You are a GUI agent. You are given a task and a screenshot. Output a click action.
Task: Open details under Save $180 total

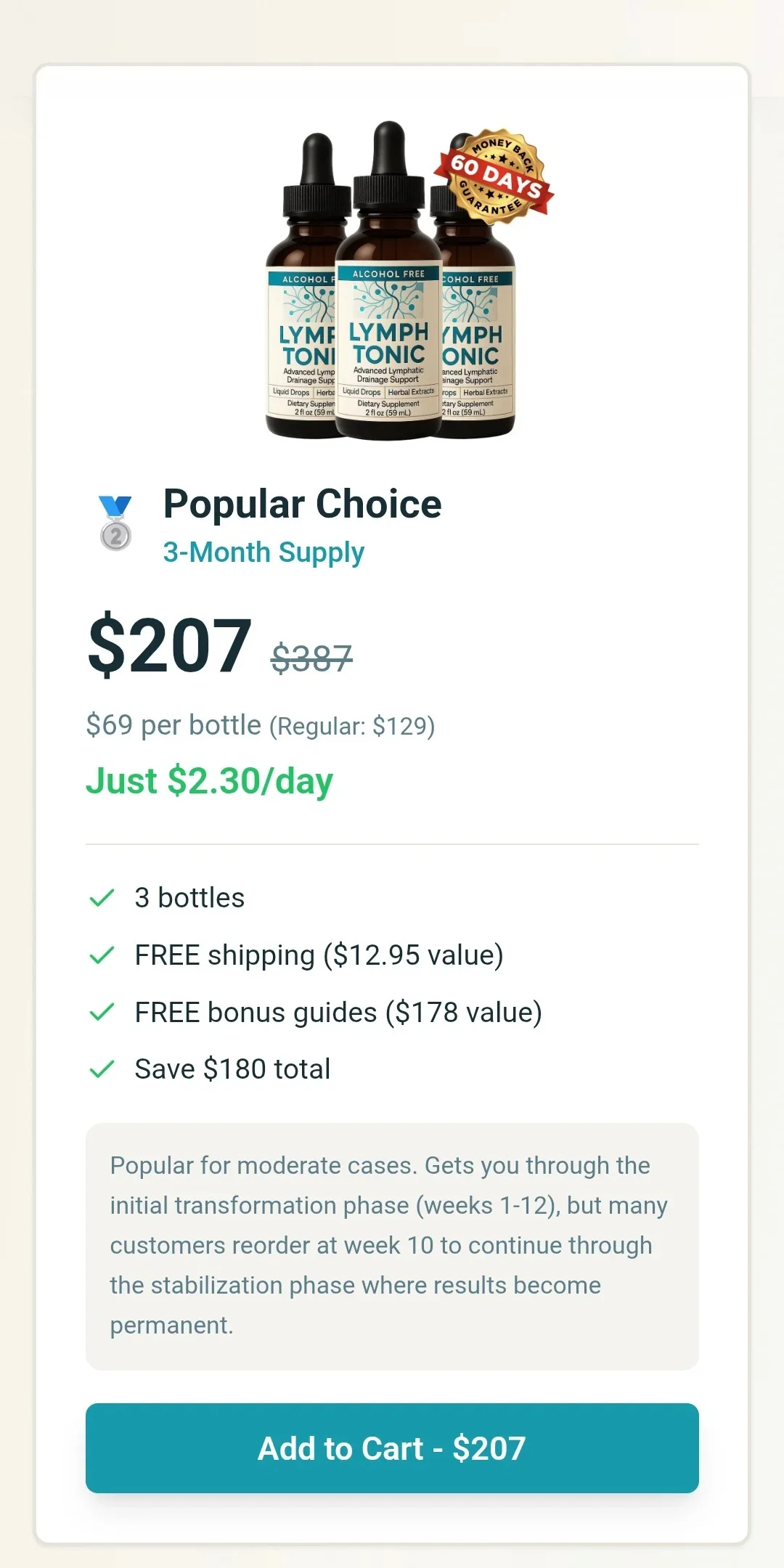tap(231, 1069)
